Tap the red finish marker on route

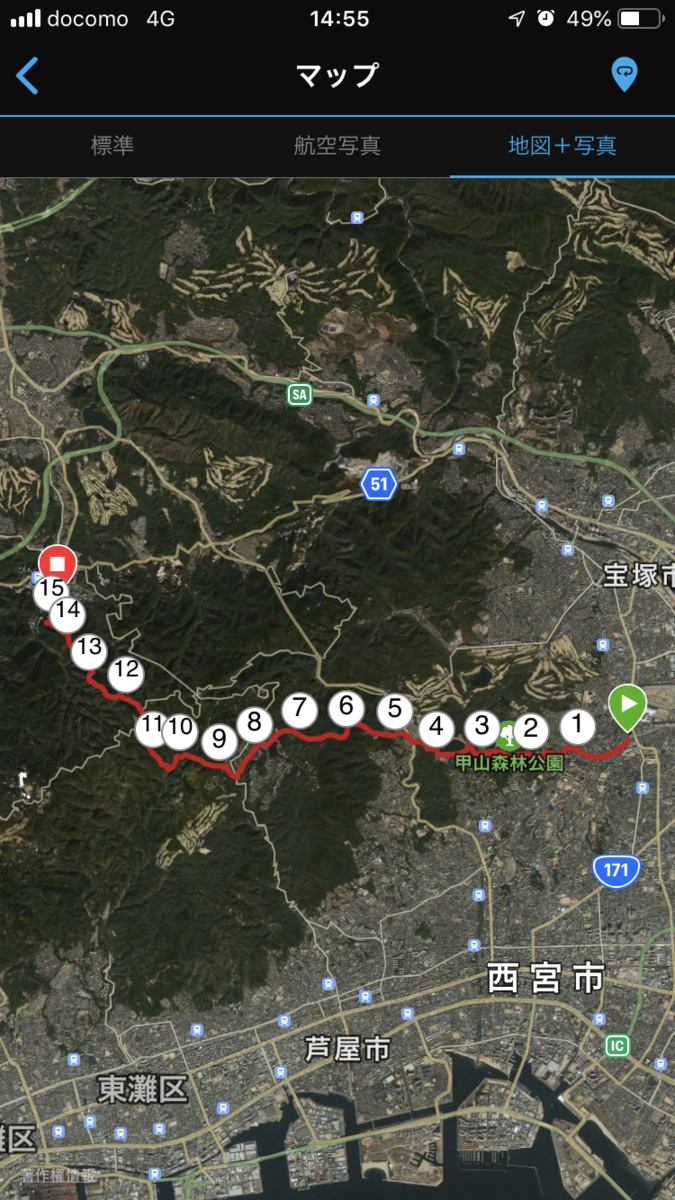[x=57, y=565]
